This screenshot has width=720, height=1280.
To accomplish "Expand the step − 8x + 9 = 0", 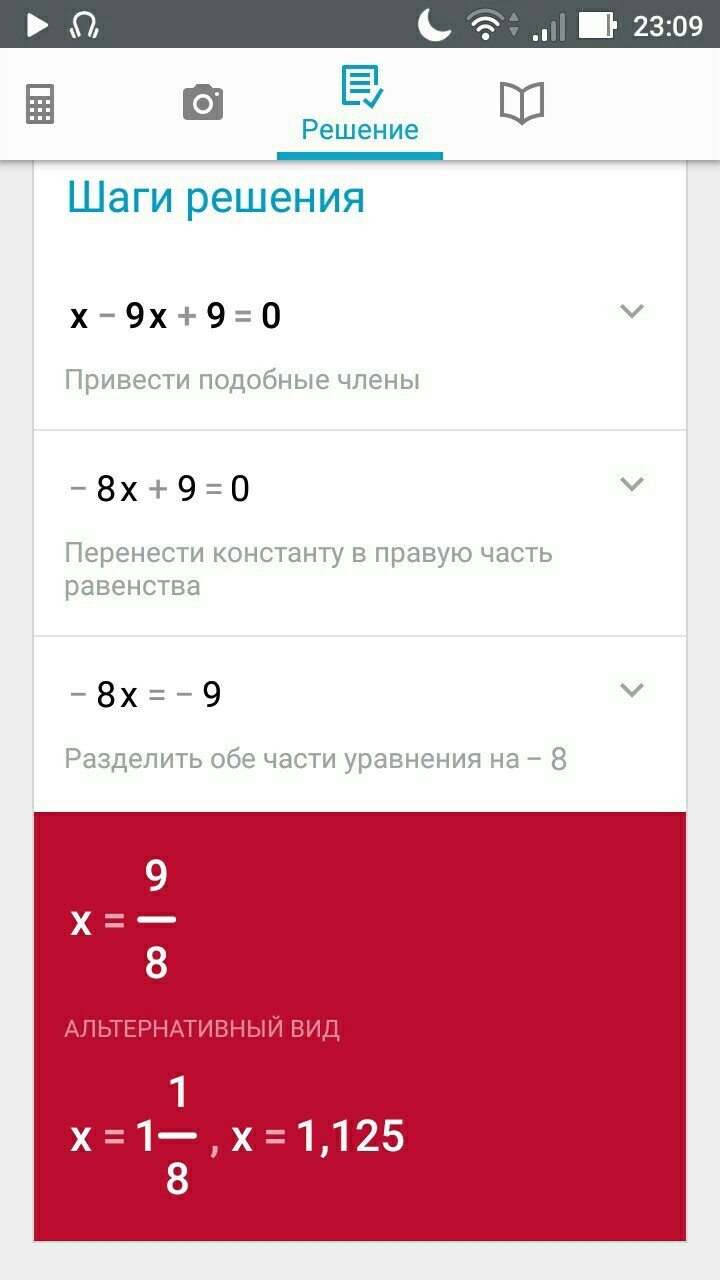I will click(631, 485).
